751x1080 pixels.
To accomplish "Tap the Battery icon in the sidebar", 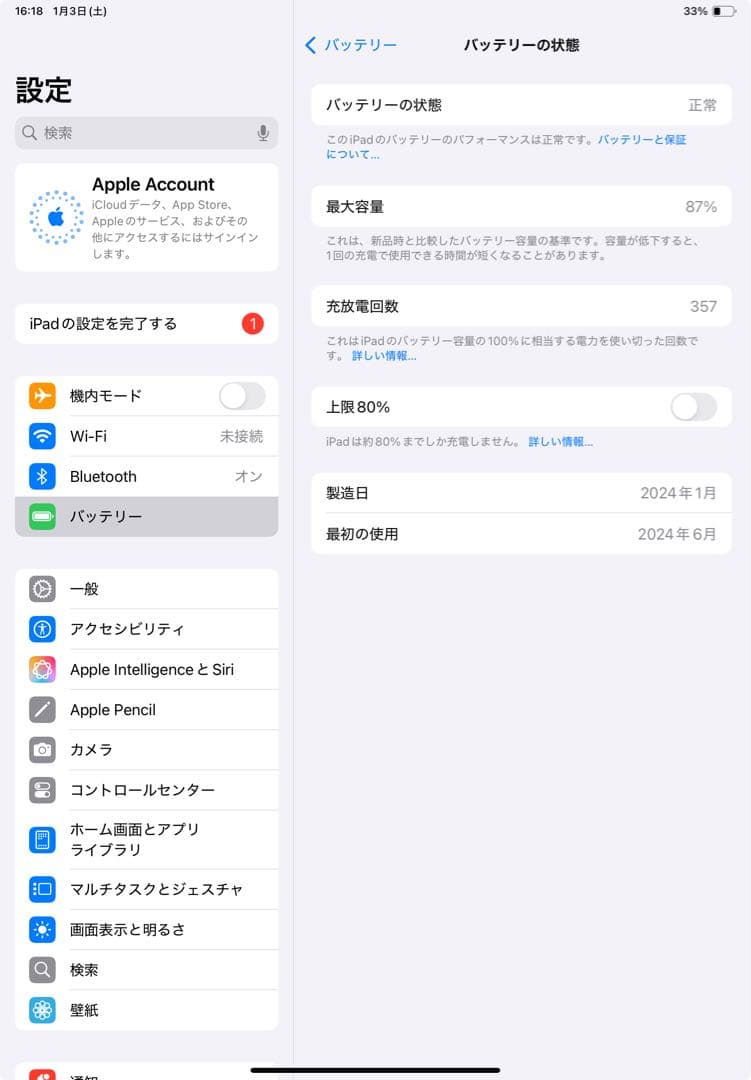I will pos(41,516).
